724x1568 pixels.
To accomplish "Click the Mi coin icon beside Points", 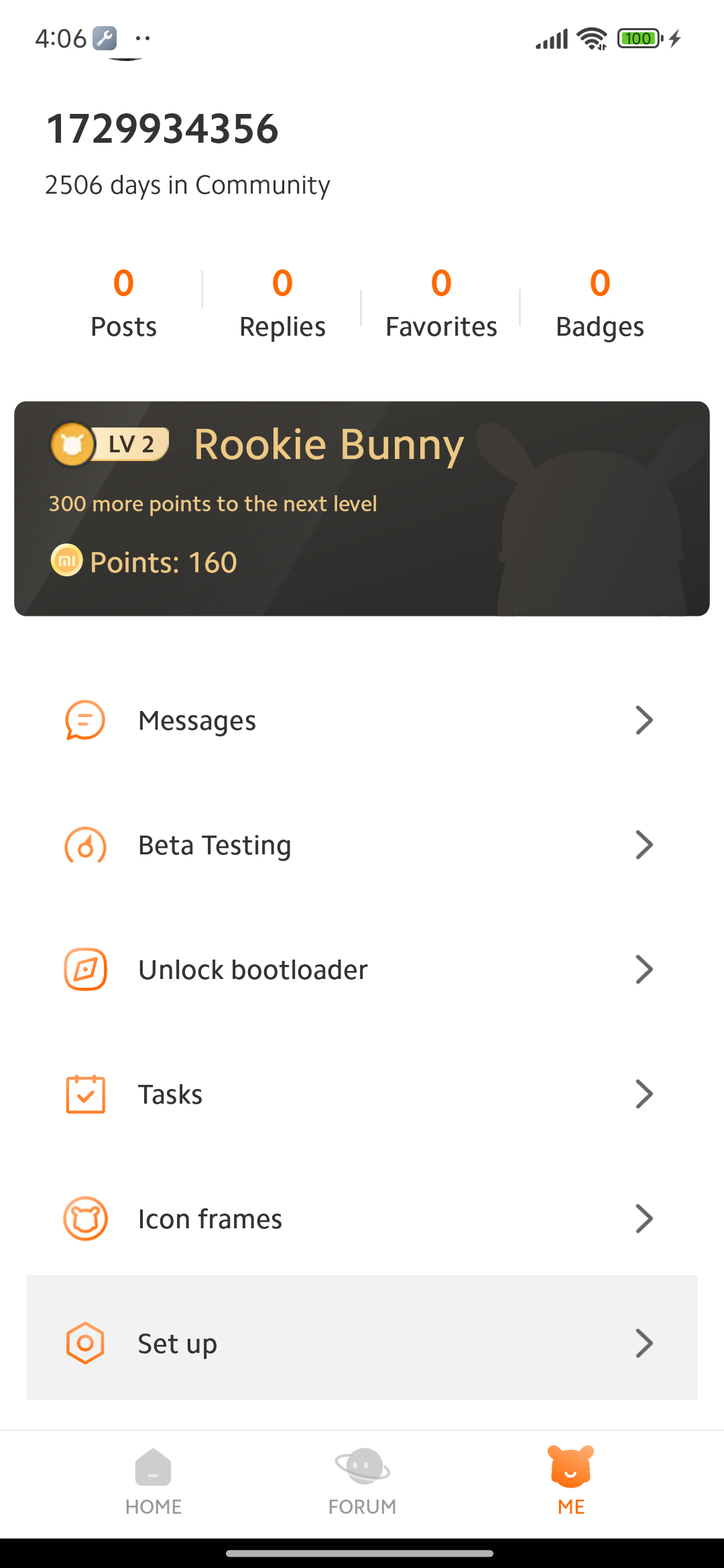I will coord(65,562).
